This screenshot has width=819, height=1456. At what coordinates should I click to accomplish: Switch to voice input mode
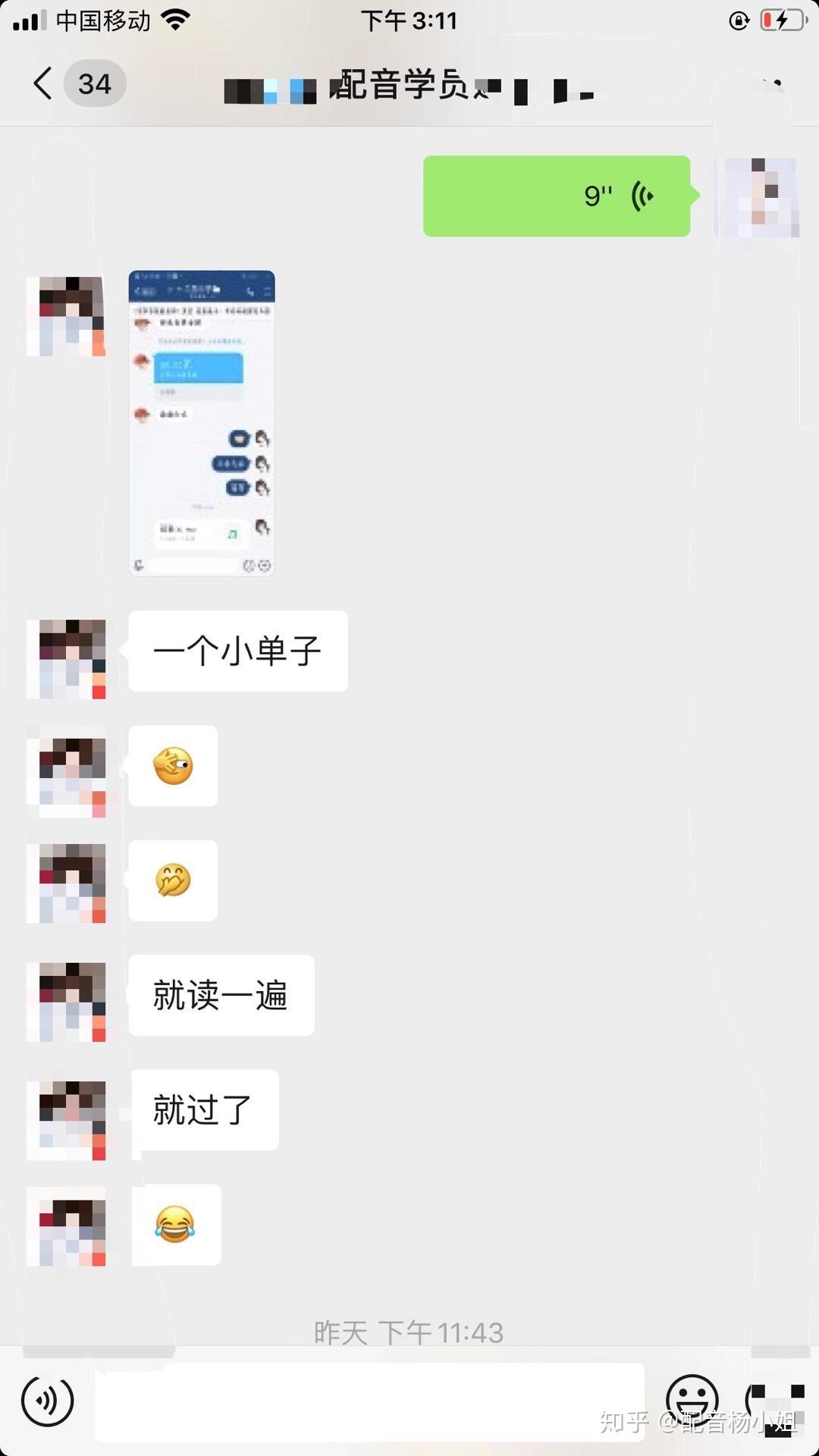47,1401
